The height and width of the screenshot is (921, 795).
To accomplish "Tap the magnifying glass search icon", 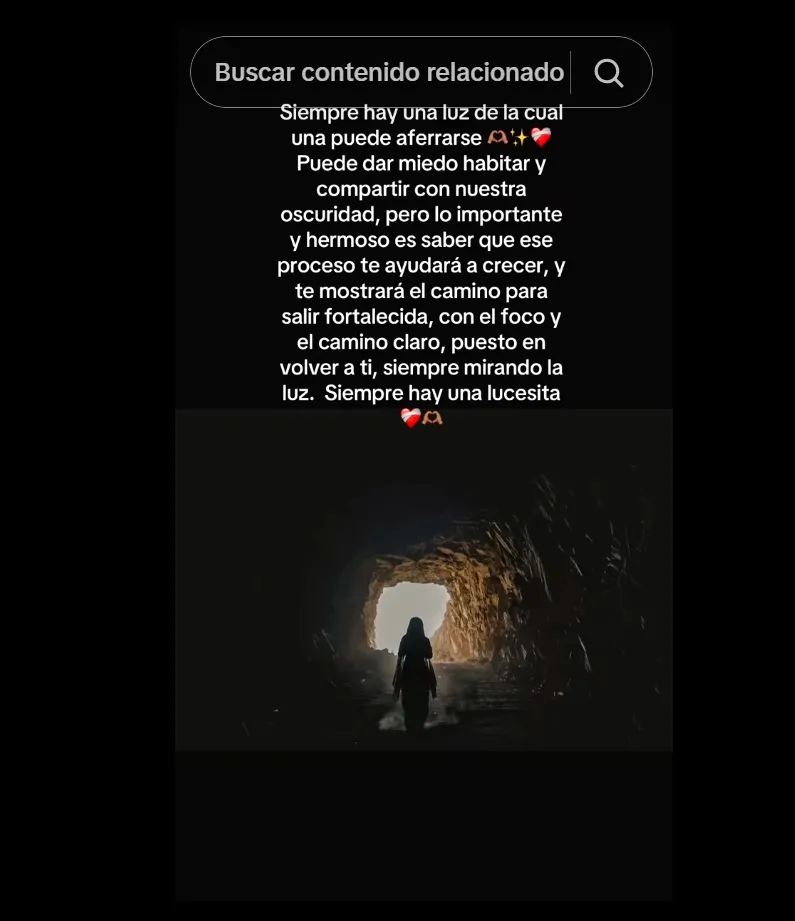I will (609, 72).
